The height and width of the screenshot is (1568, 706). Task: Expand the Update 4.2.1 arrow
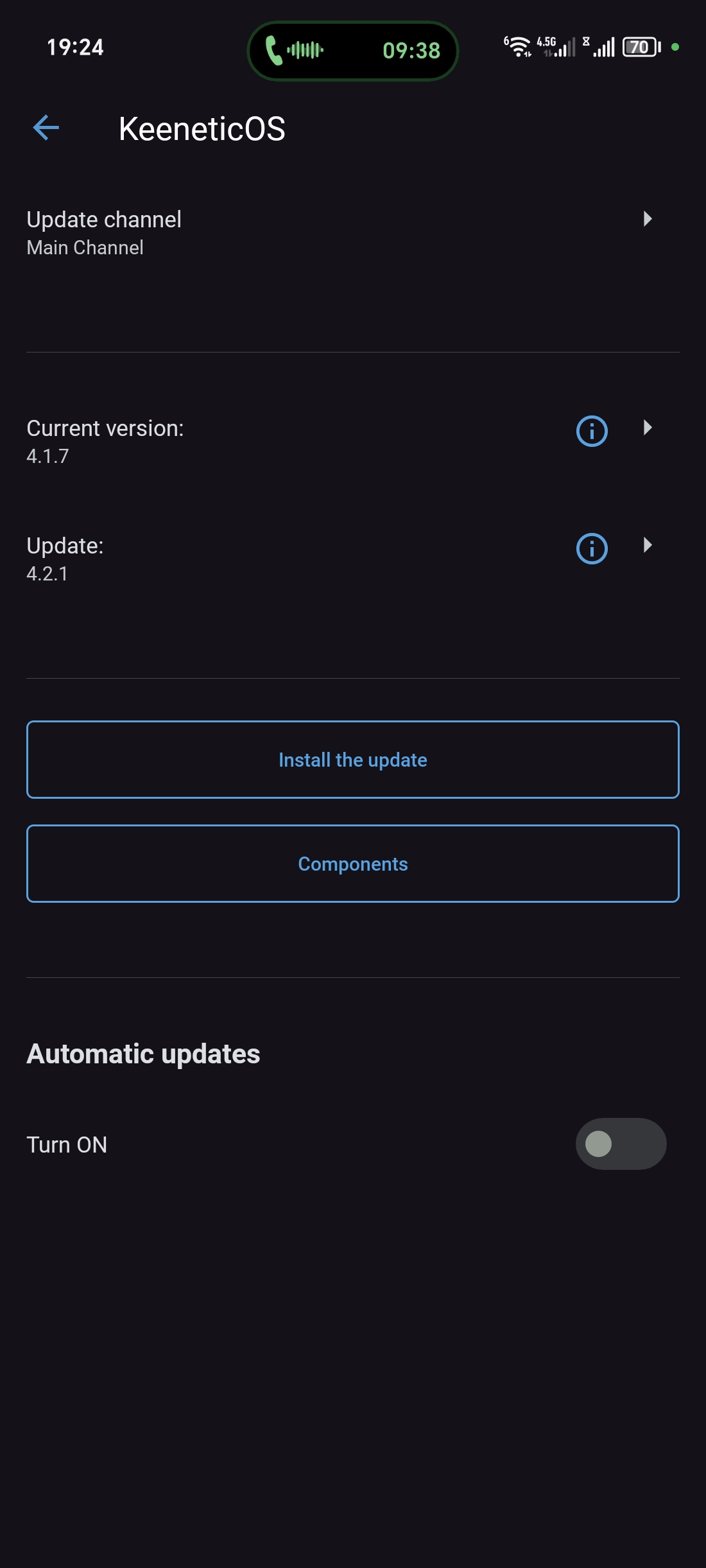click(x=648, y=545)
